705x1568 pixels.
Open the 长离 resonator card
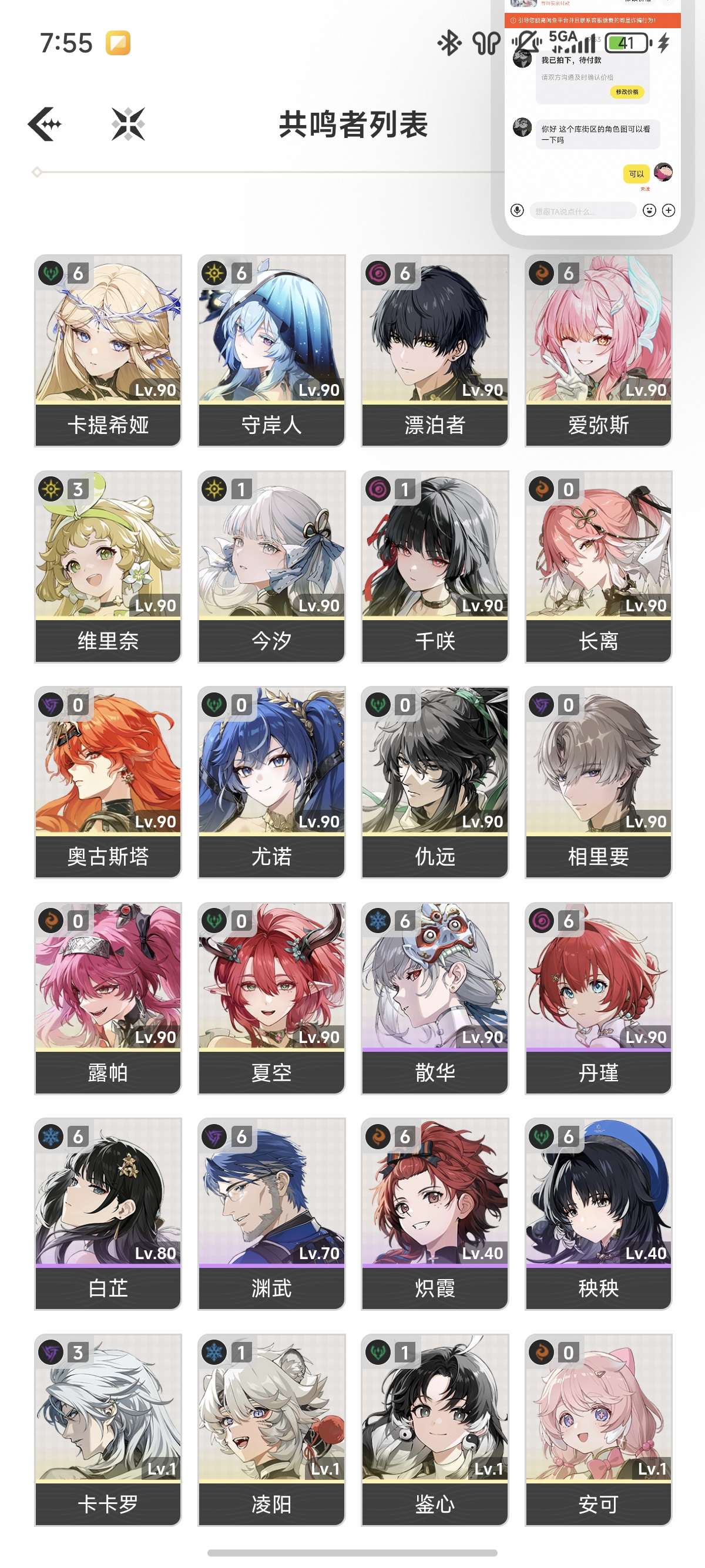[599, 566]
